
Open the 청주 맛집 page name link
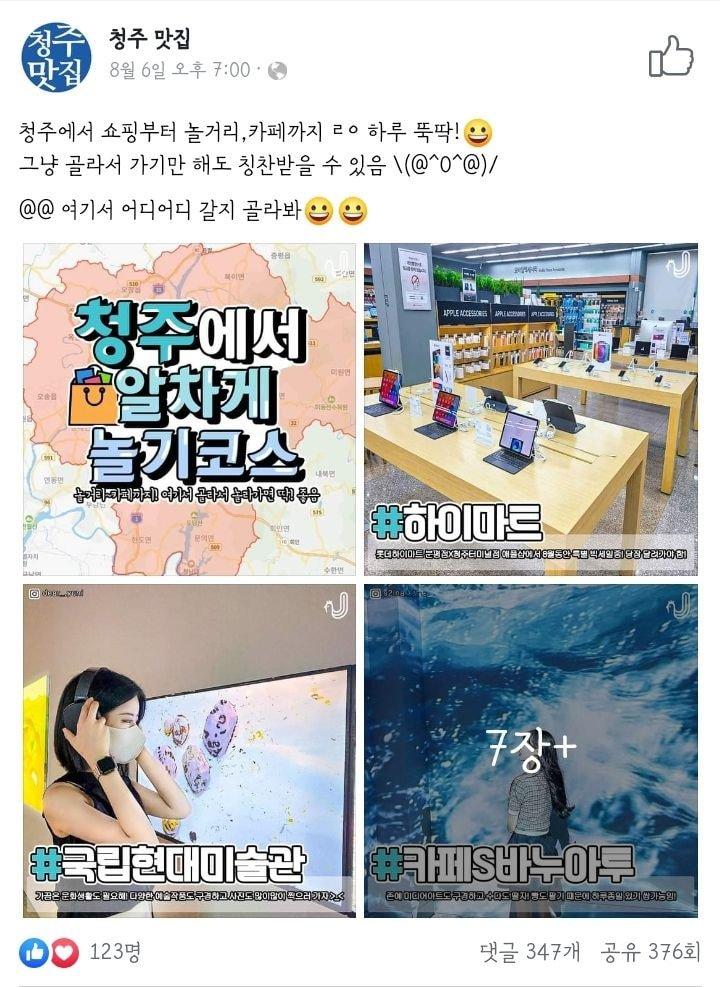pyautogui.click(x=149, y=39)
